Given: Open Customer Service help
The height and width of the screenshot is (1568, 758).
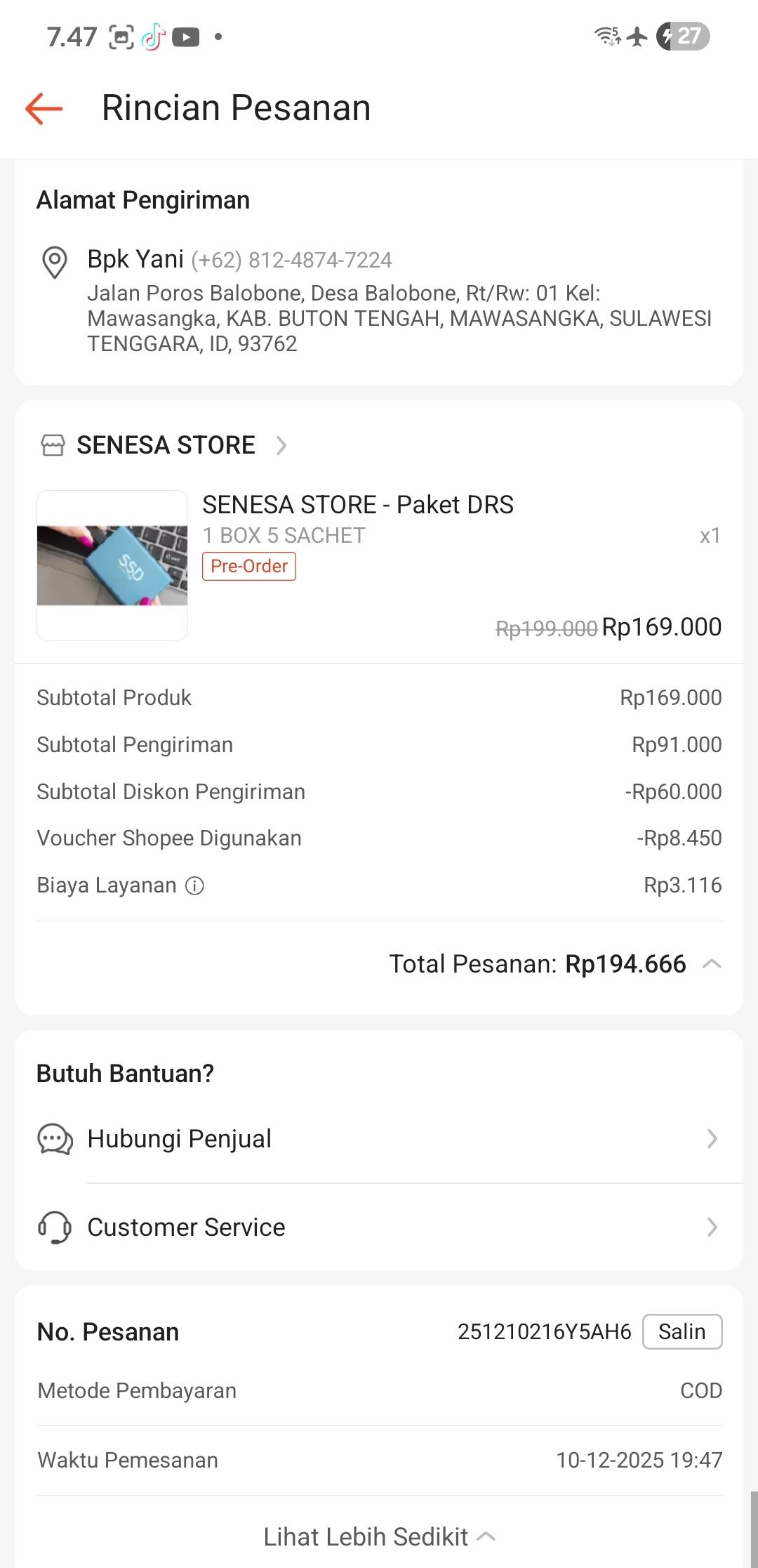Looking at the screenshot, I should (379, 1227).
